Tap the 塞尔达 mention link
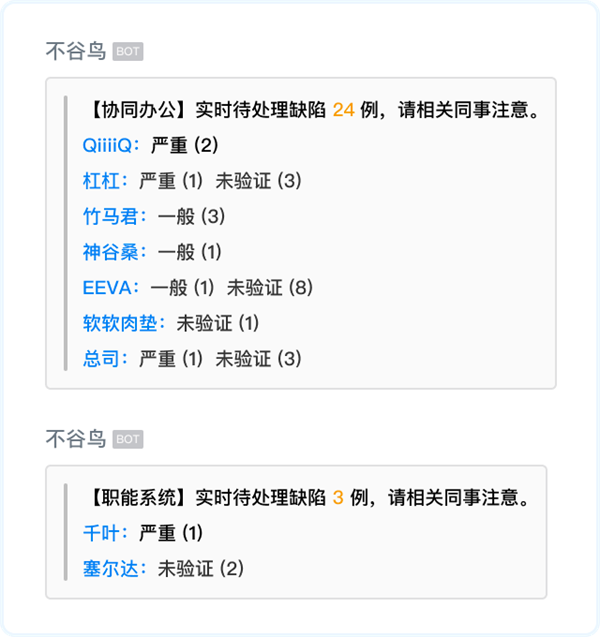 (x=114, y=568)
